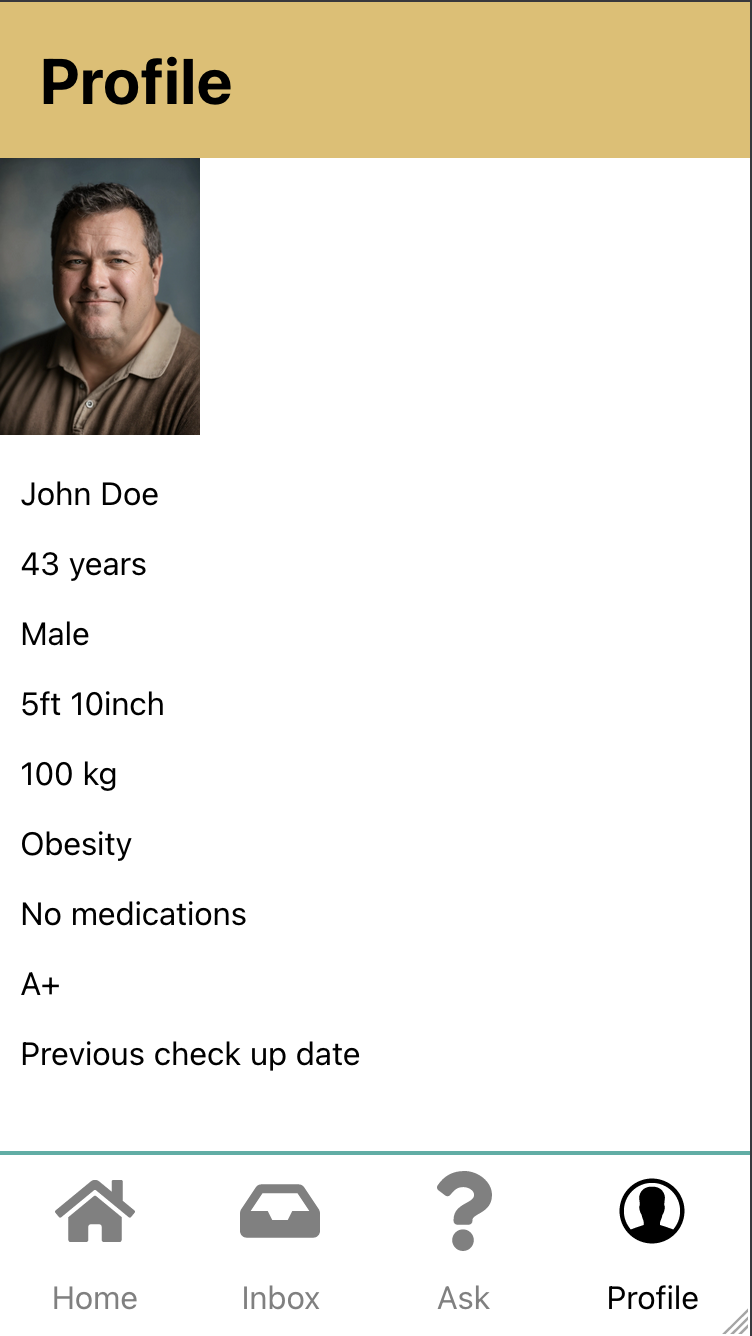Image resolution: width=752 pixels, height=1336 pixels.
Task: Open John Doe's profile photo
Action: click(100, 295)
